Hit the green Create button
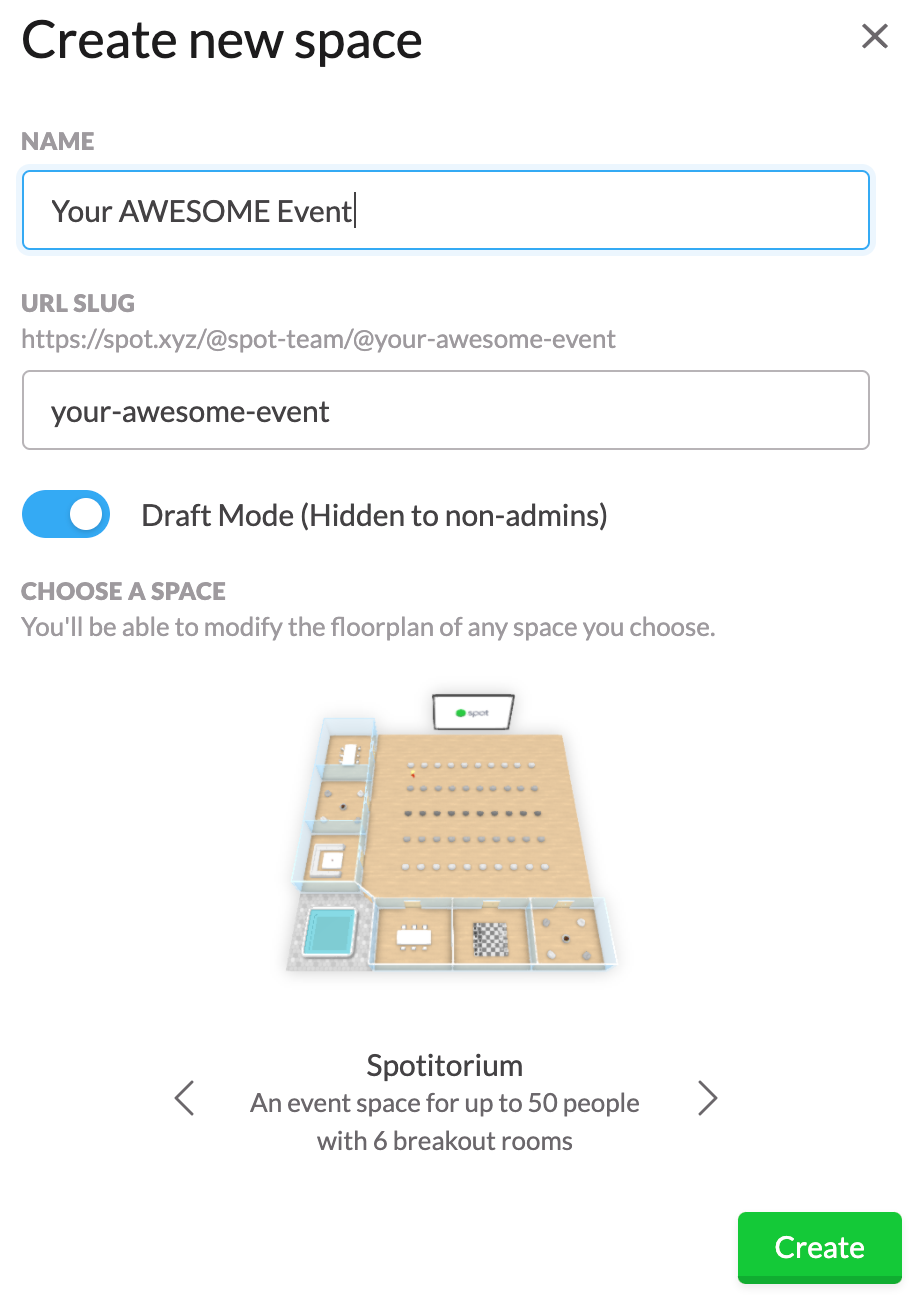The height and width of the screenshot is (1300, 918). click(x=819, y=1247)
